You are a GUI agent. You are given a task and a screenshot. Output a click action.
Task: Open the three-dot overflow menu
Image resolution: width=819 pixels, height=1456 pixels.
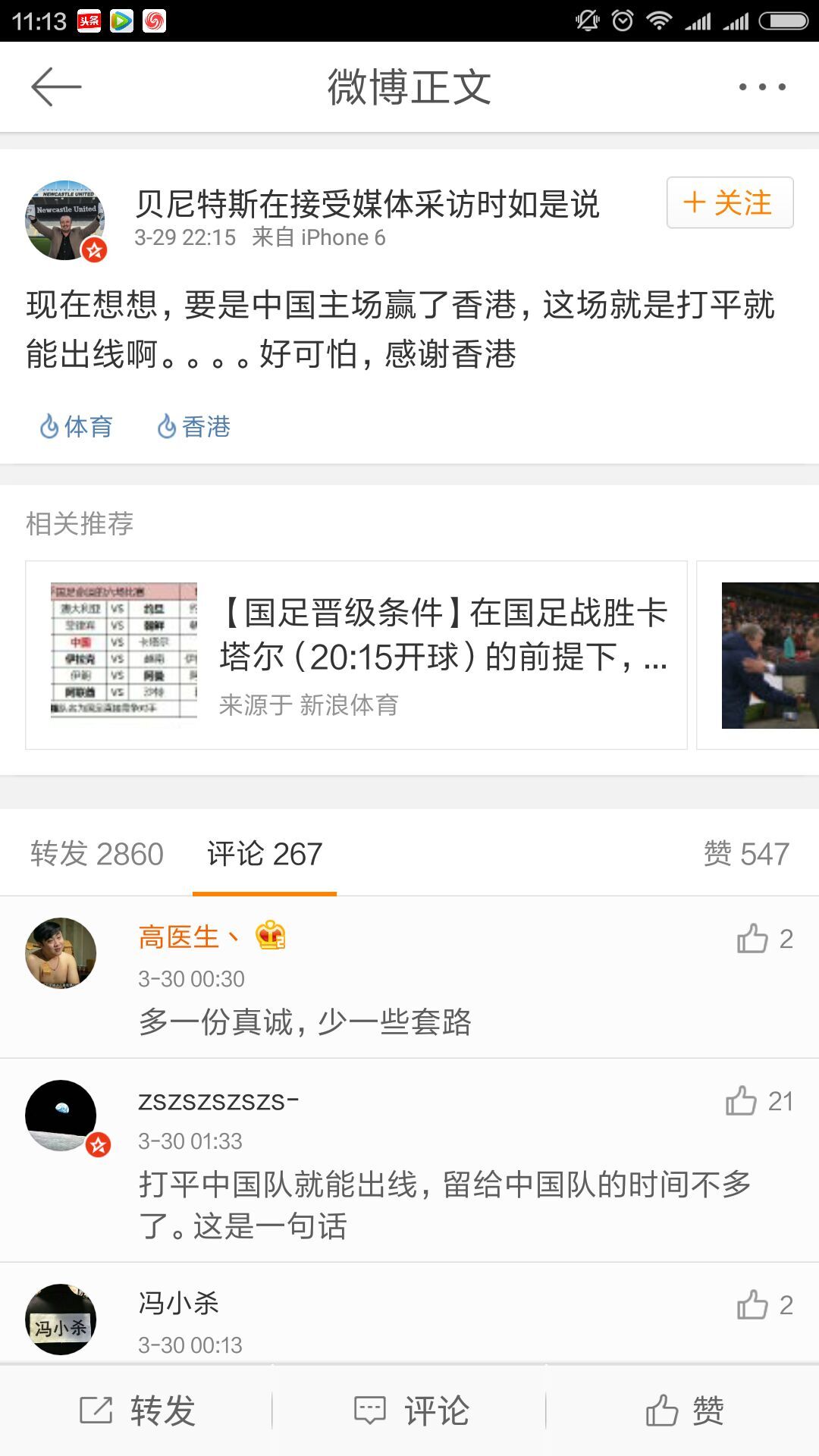(x=762, y=87)
